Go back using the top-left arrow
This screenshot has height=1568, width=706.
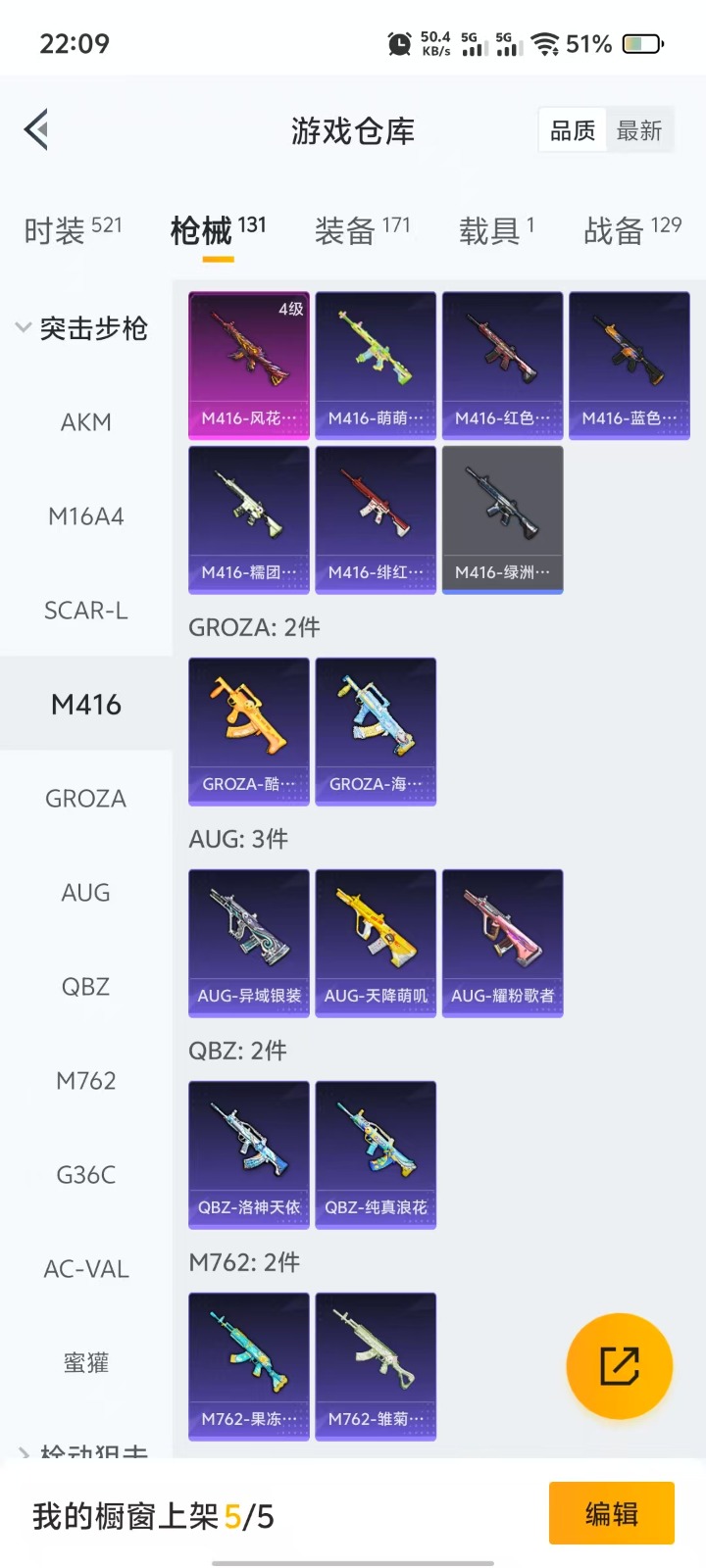[37, 129]
